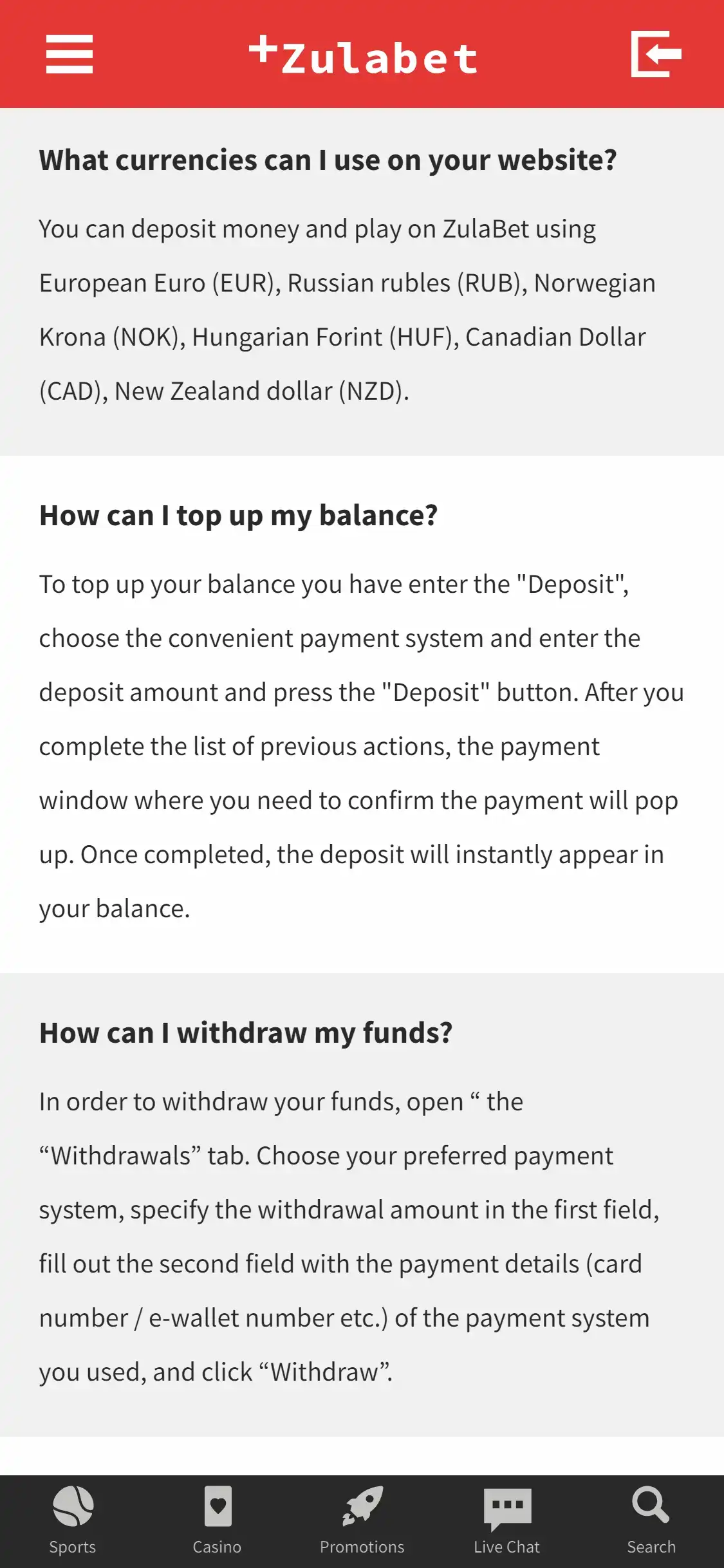The width and height of the screenshot is (724, 1568).
Task: Start a Live Chat
Action: (x=507, y=1520)
